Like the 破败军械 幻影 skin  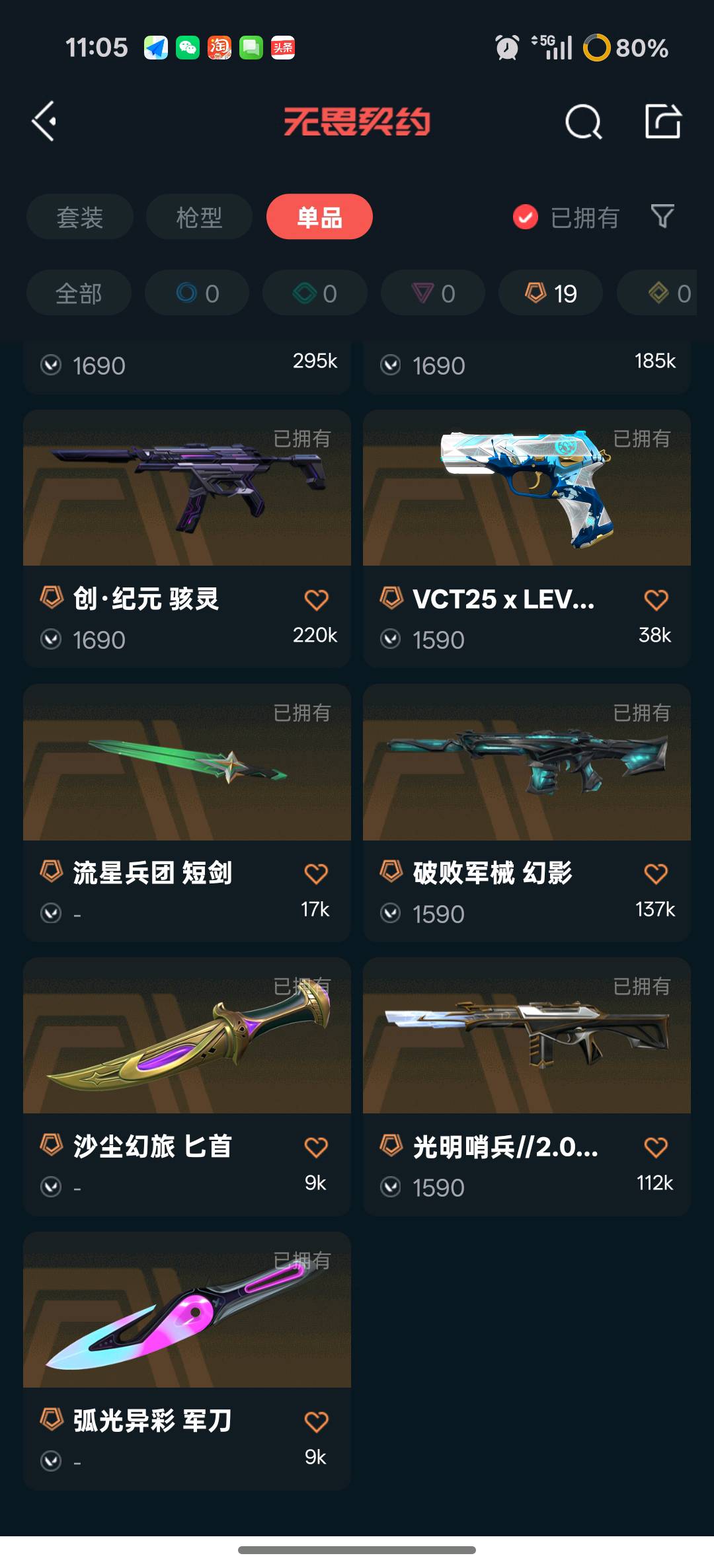656,874
